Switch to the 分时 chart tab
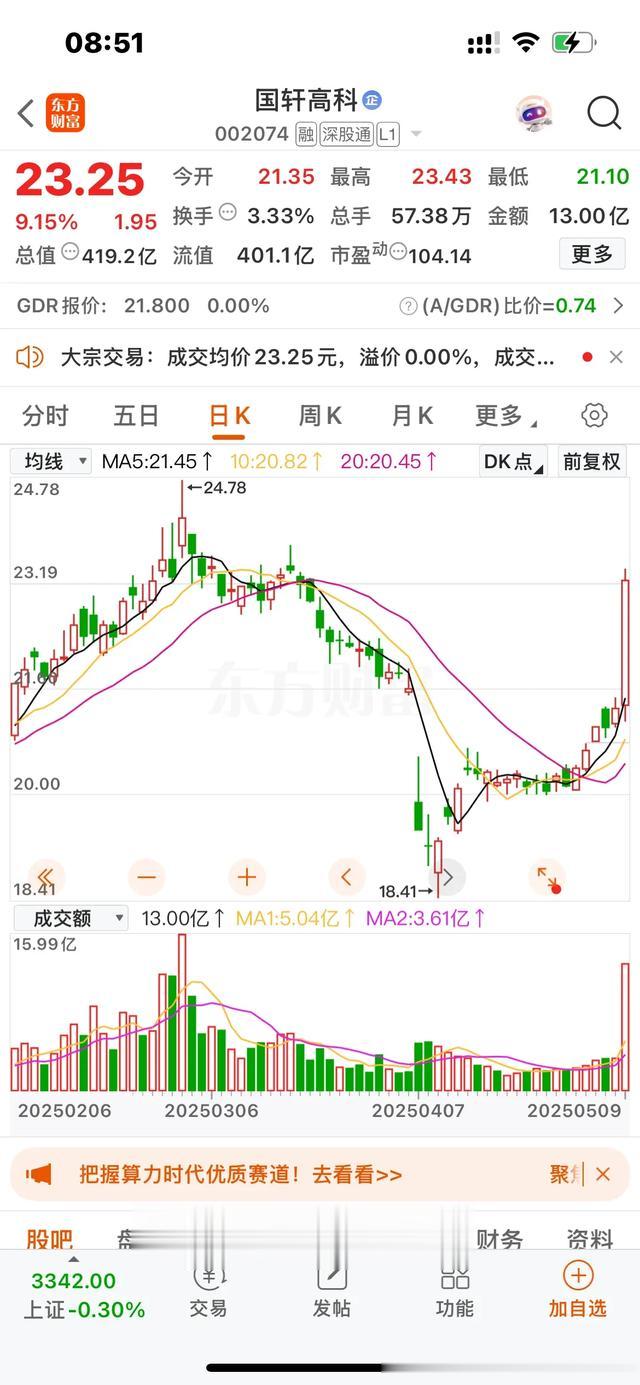 tap(46, 416)
